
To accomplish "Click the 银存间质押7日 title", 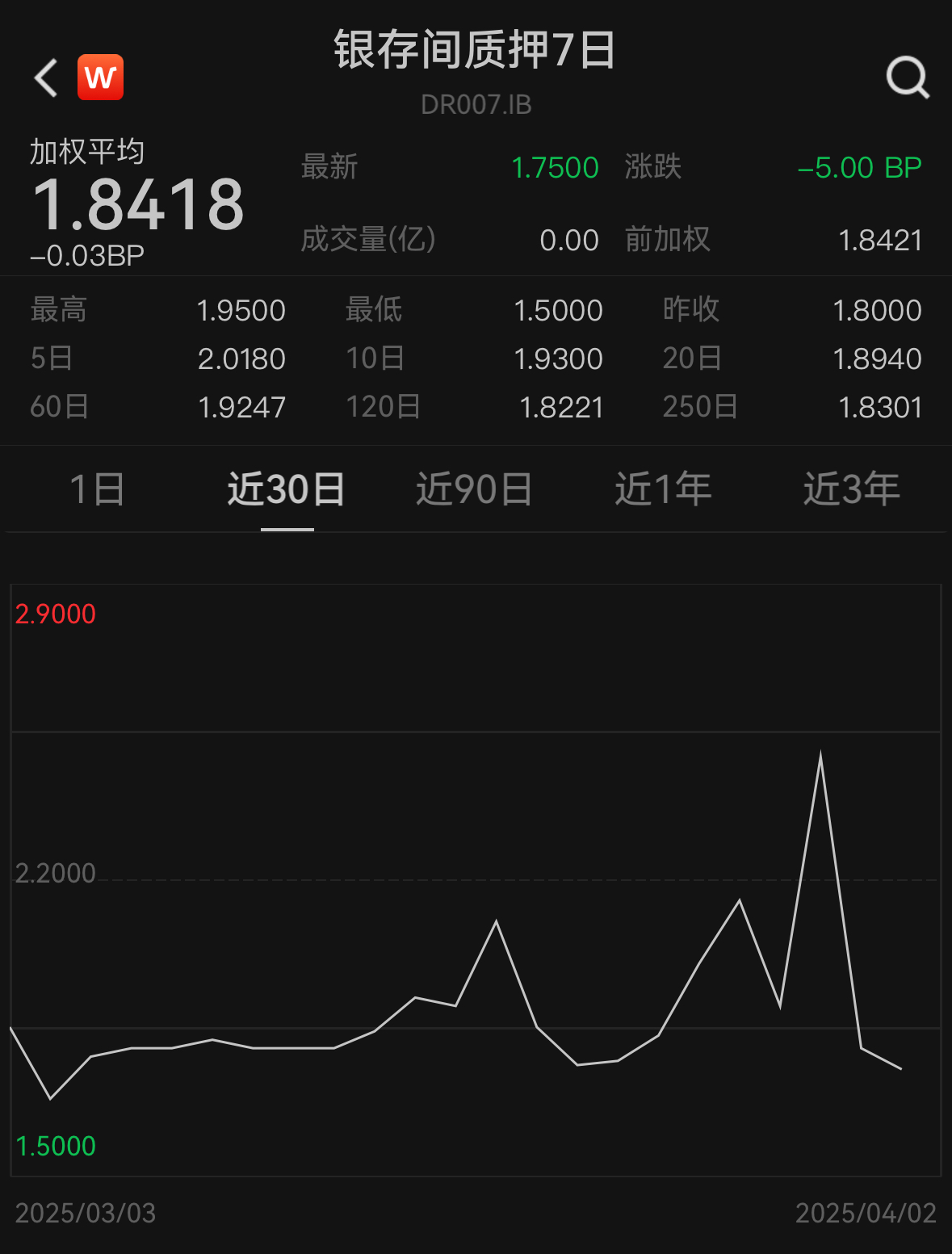I will point(475,50).
